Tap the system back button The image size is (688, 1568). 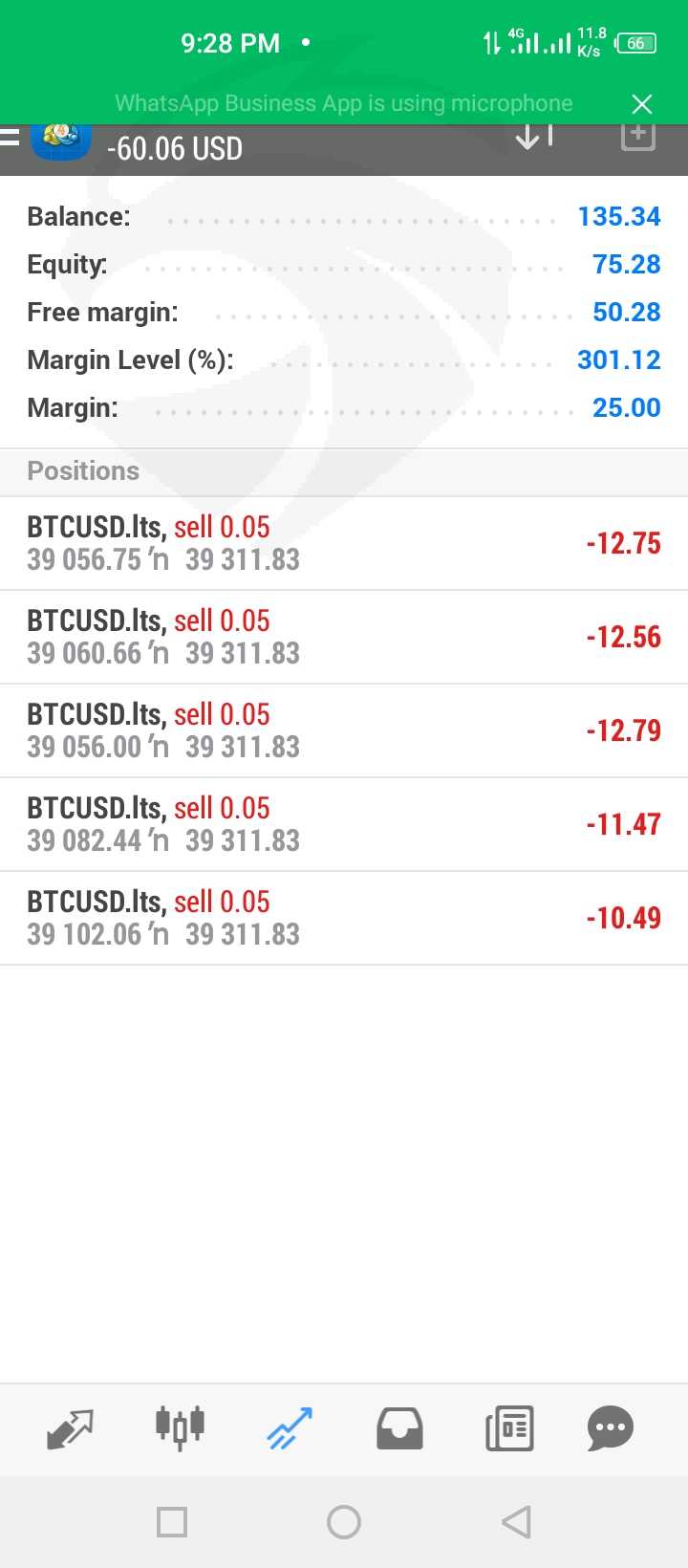click(516, 1521)
